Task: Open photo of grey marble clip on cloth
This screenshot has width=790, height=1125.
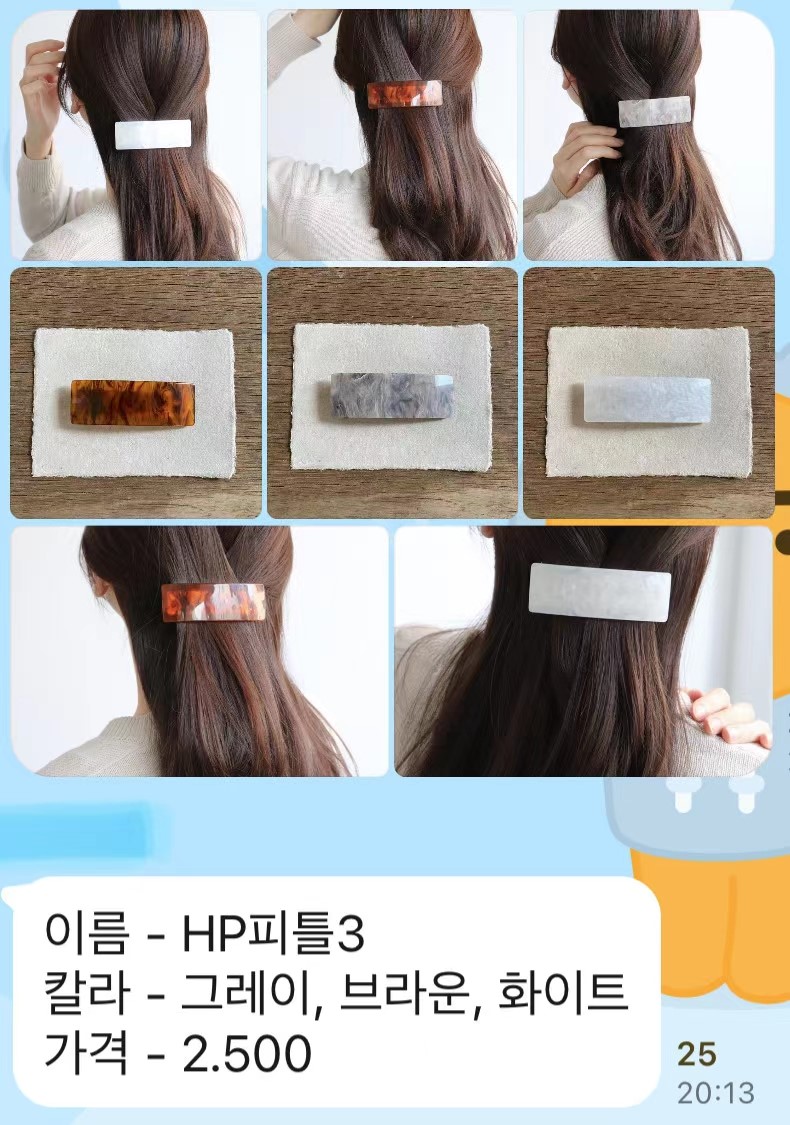Action: point(392,392)
